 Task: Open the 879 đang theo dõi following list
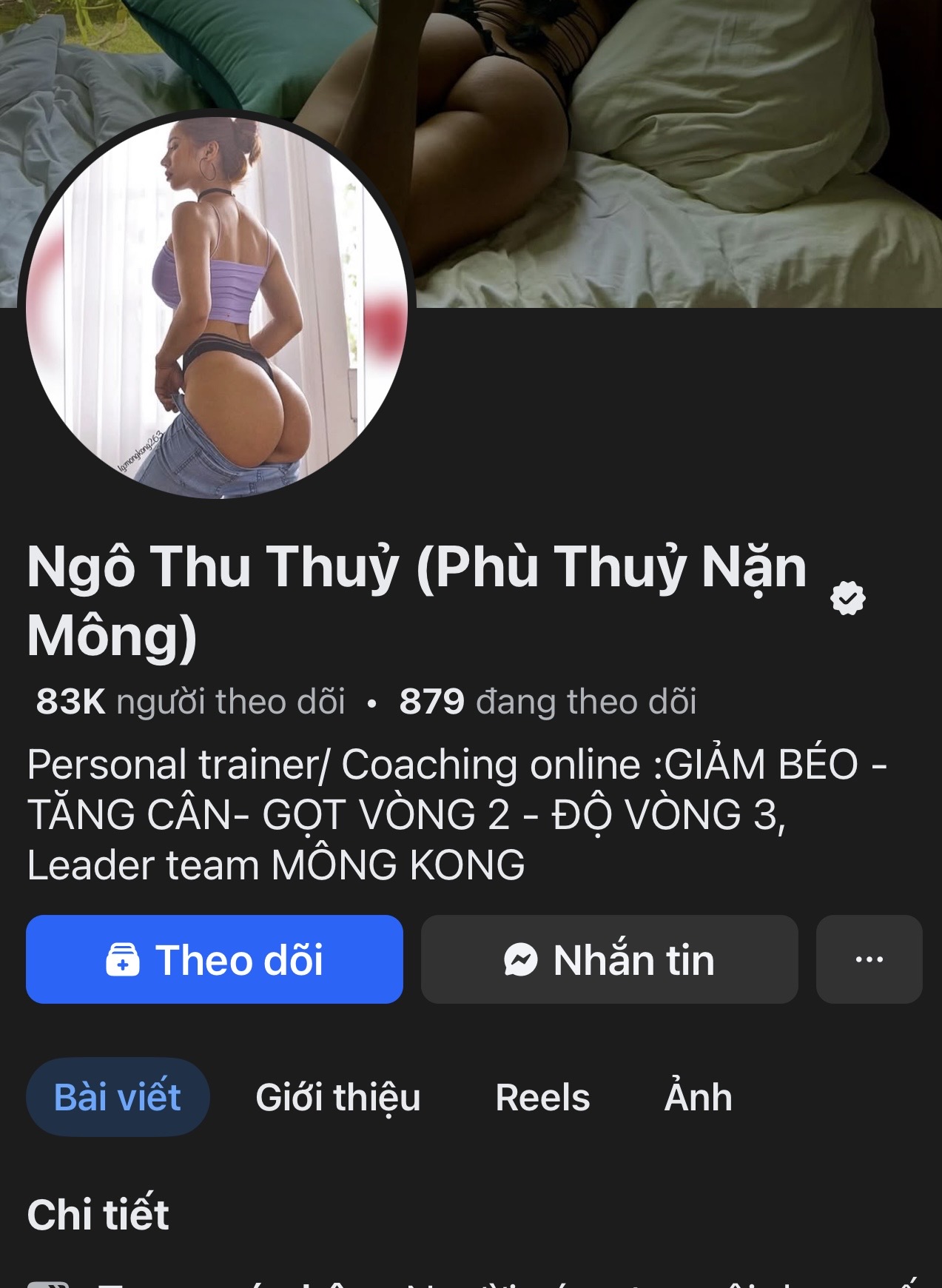click(548, 701)
